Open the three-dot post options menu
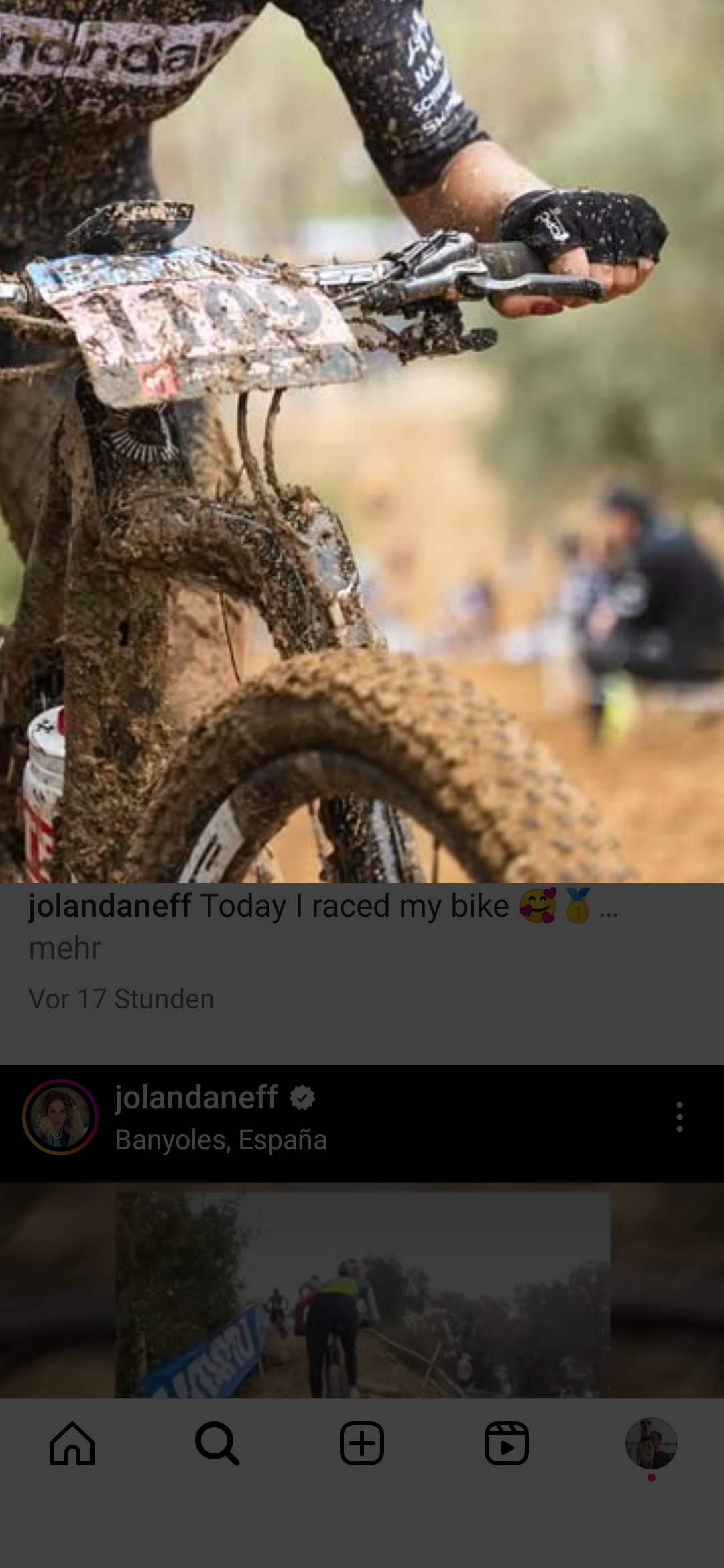 (679, 1117)
